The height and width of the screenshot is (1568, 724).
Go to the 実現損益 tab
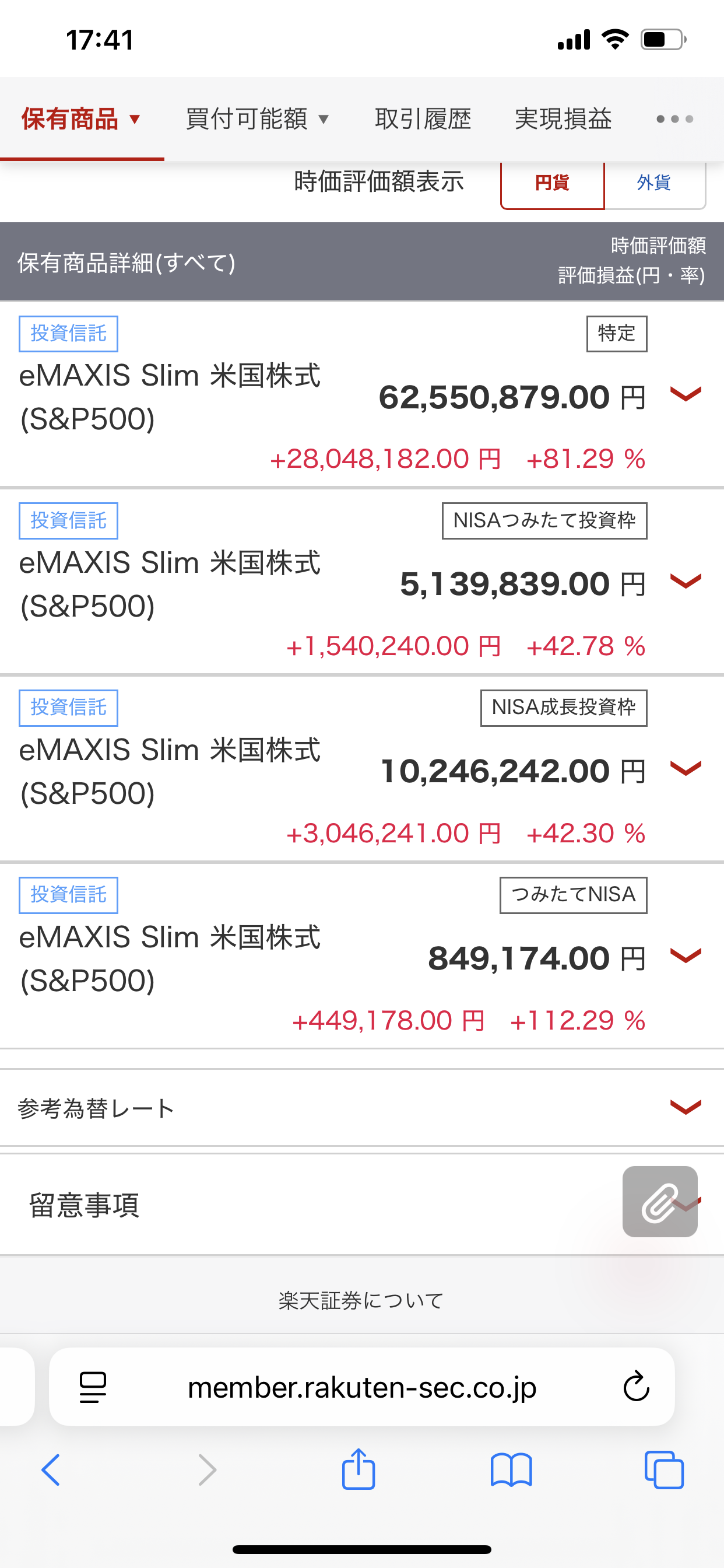click(563, 118)
